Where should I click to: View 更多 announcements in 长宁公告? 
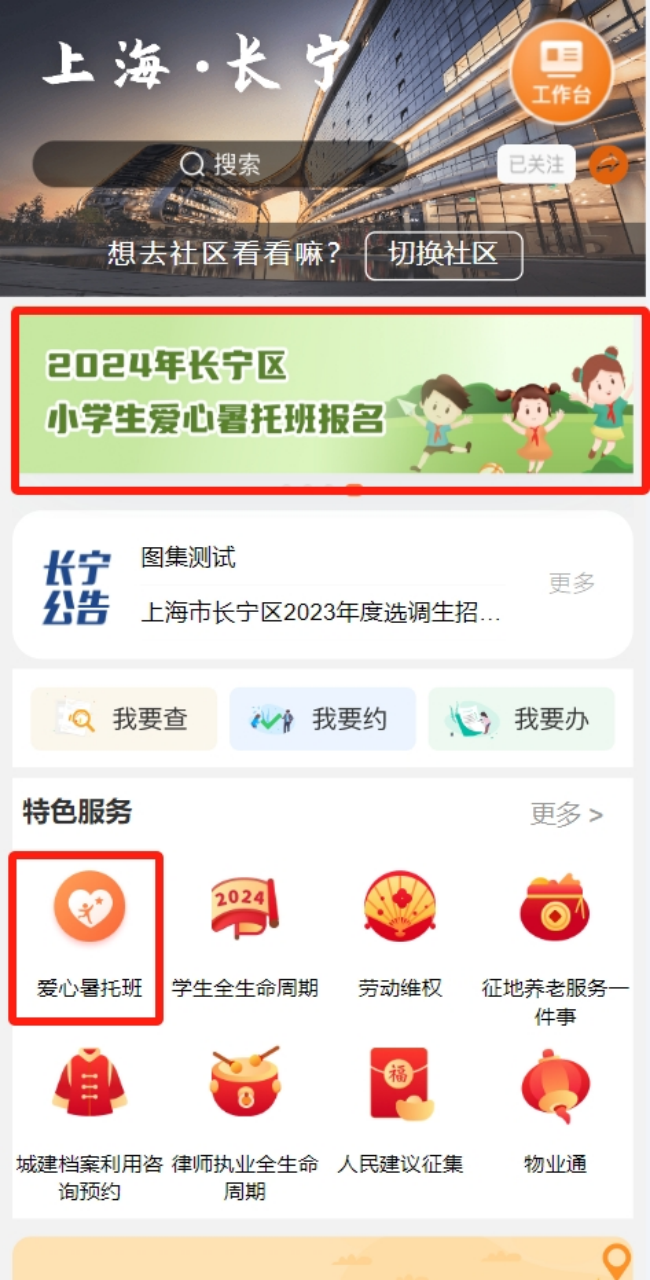pyautogui.click(x=571, y=583)
